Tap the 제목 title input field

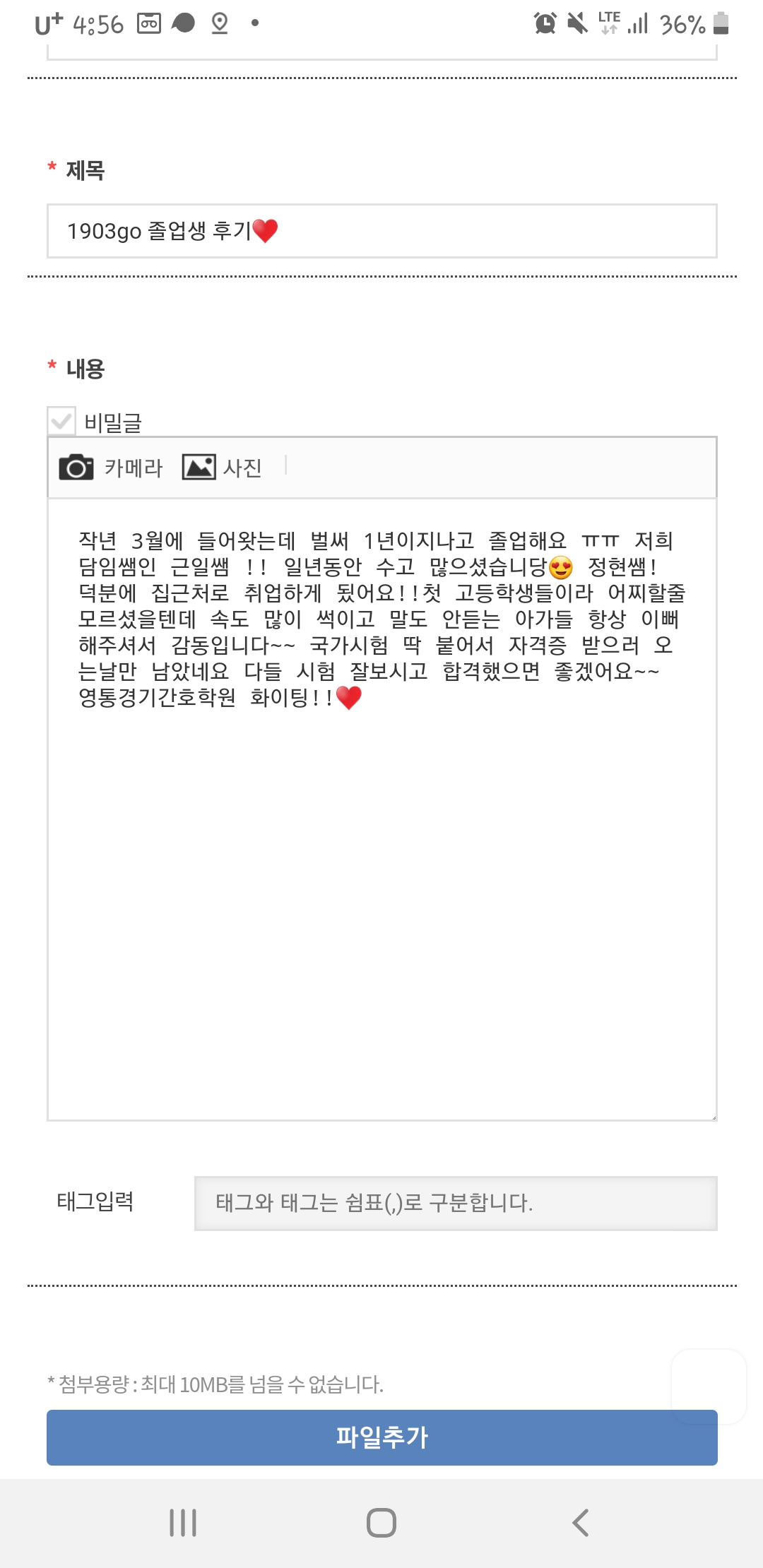coord(381,231)
